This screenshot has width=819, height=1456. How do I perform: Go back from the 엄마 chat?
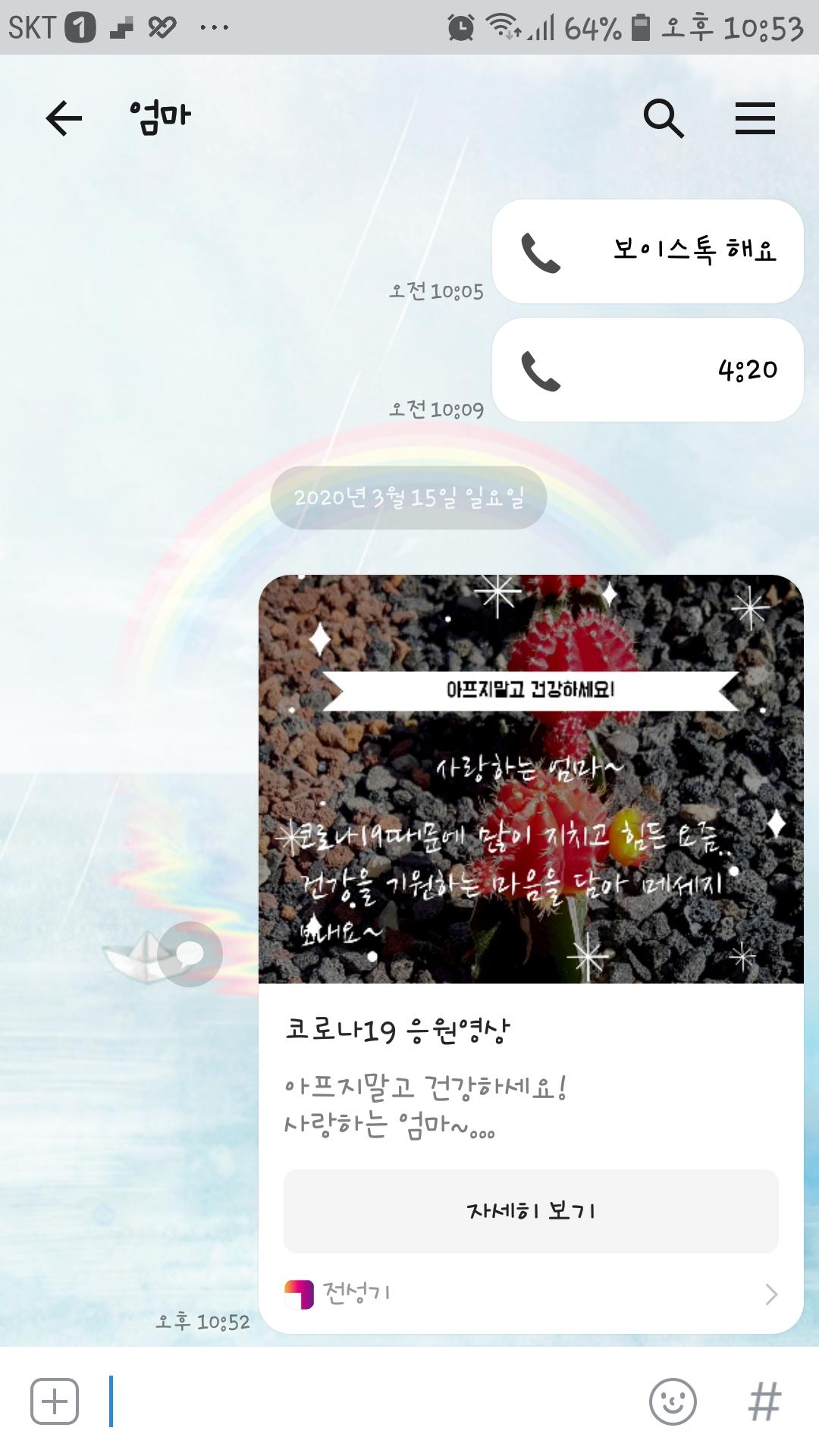[x=64, y=119]
